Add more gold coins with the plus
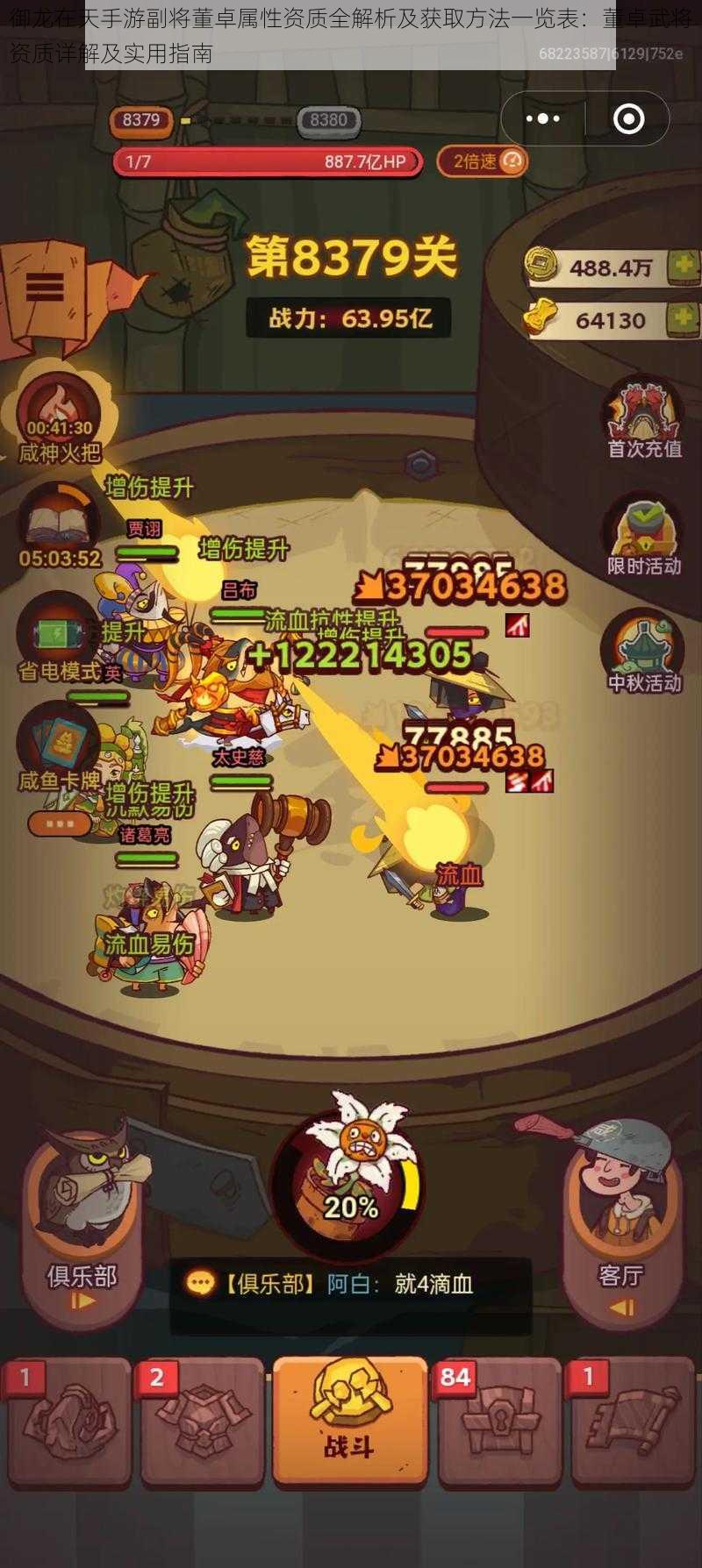The height and width of the screenshot is (1568, 702). click(683, 266)
